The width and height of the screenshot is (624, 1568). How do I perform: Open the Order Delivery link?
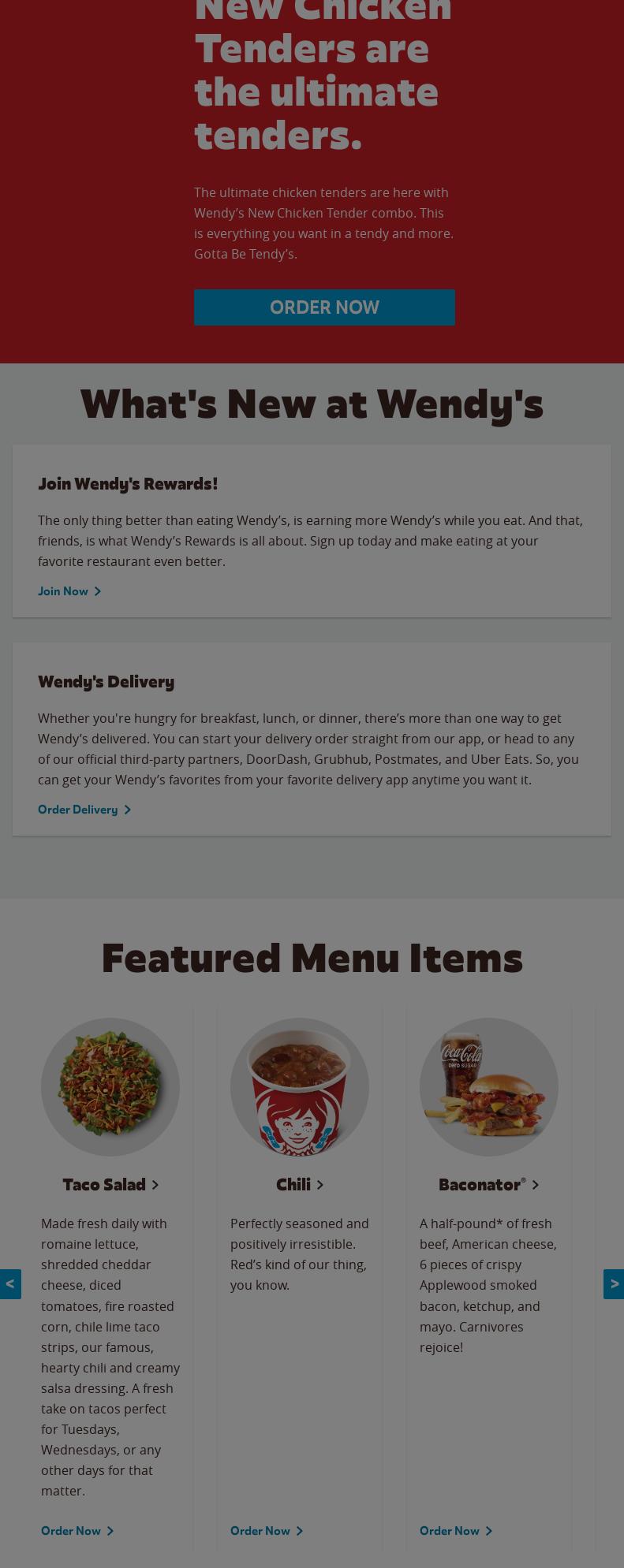[x=77, y=810]
